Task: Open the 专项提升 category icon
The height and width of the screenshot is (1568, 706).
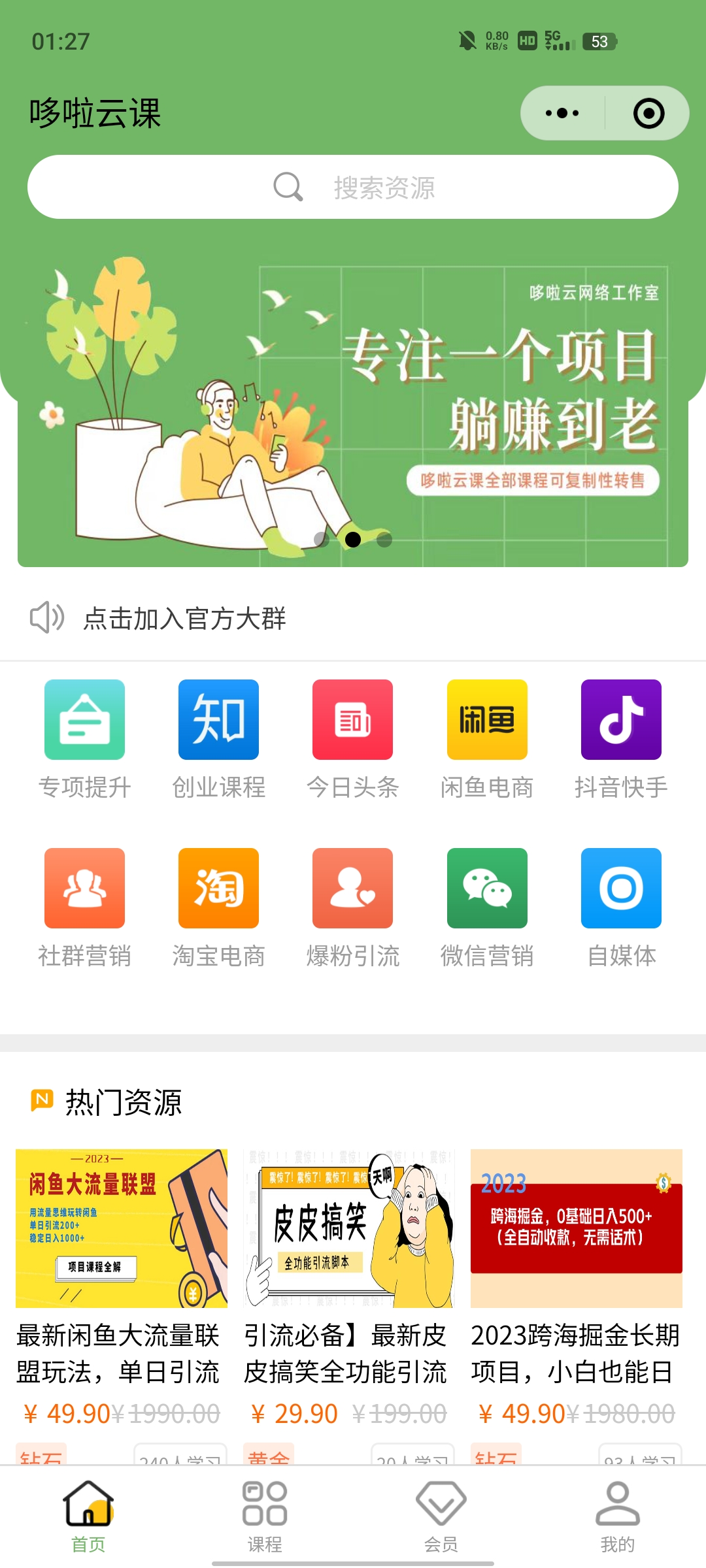Action: click(85, 719)
